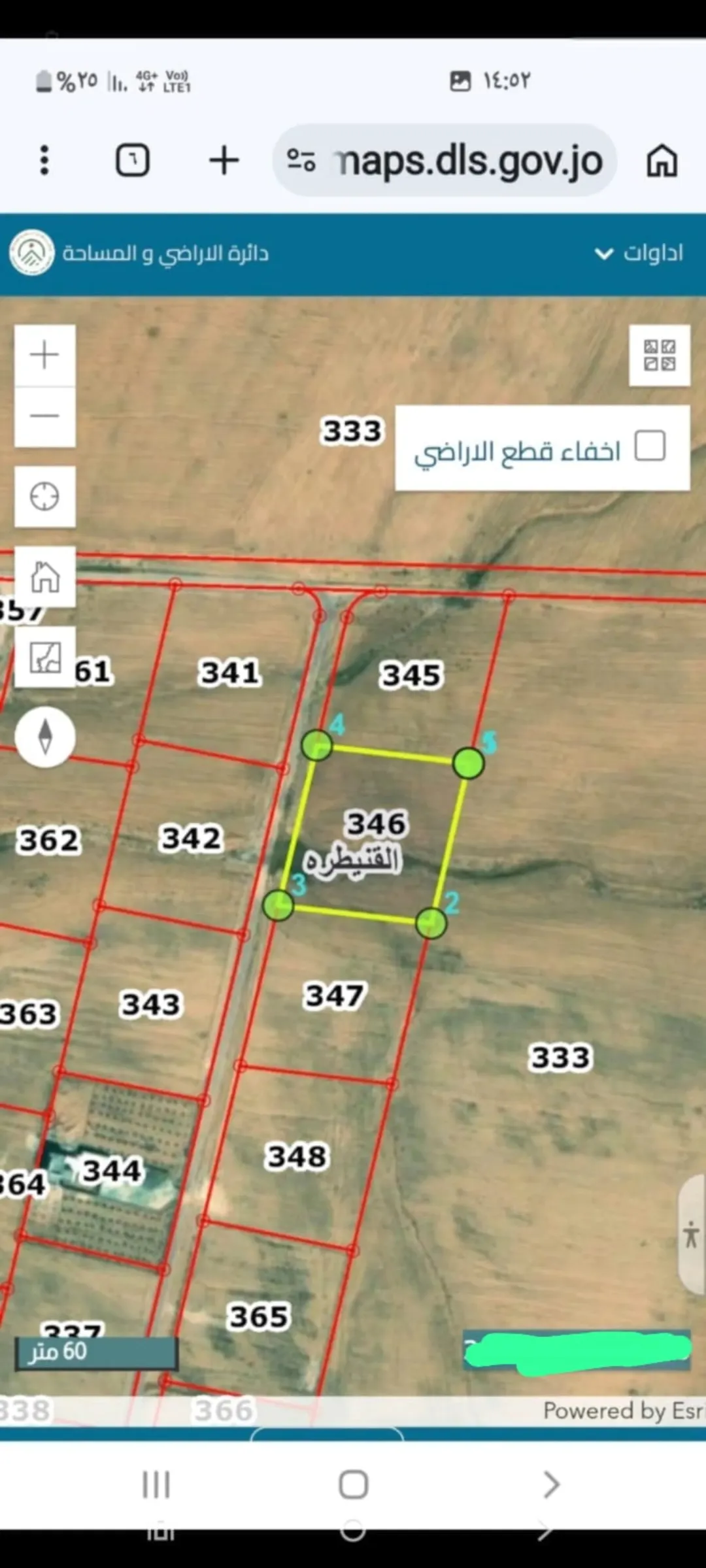Tap the maps.dls.gov.jo address bar
The height and width of the screenshot is (1568, 706).
[445, 160]
